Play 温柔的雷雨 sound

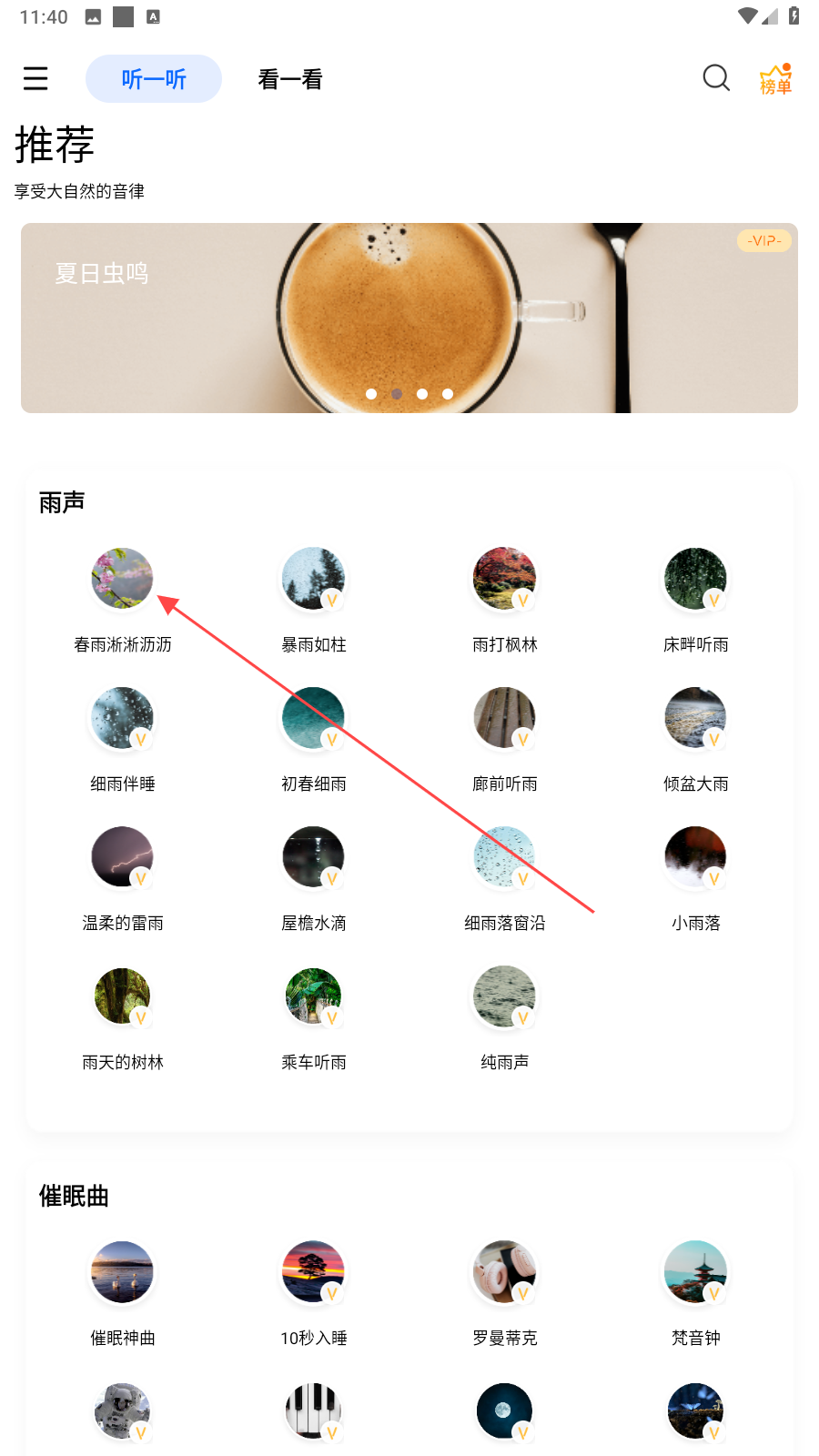(122, 857)
